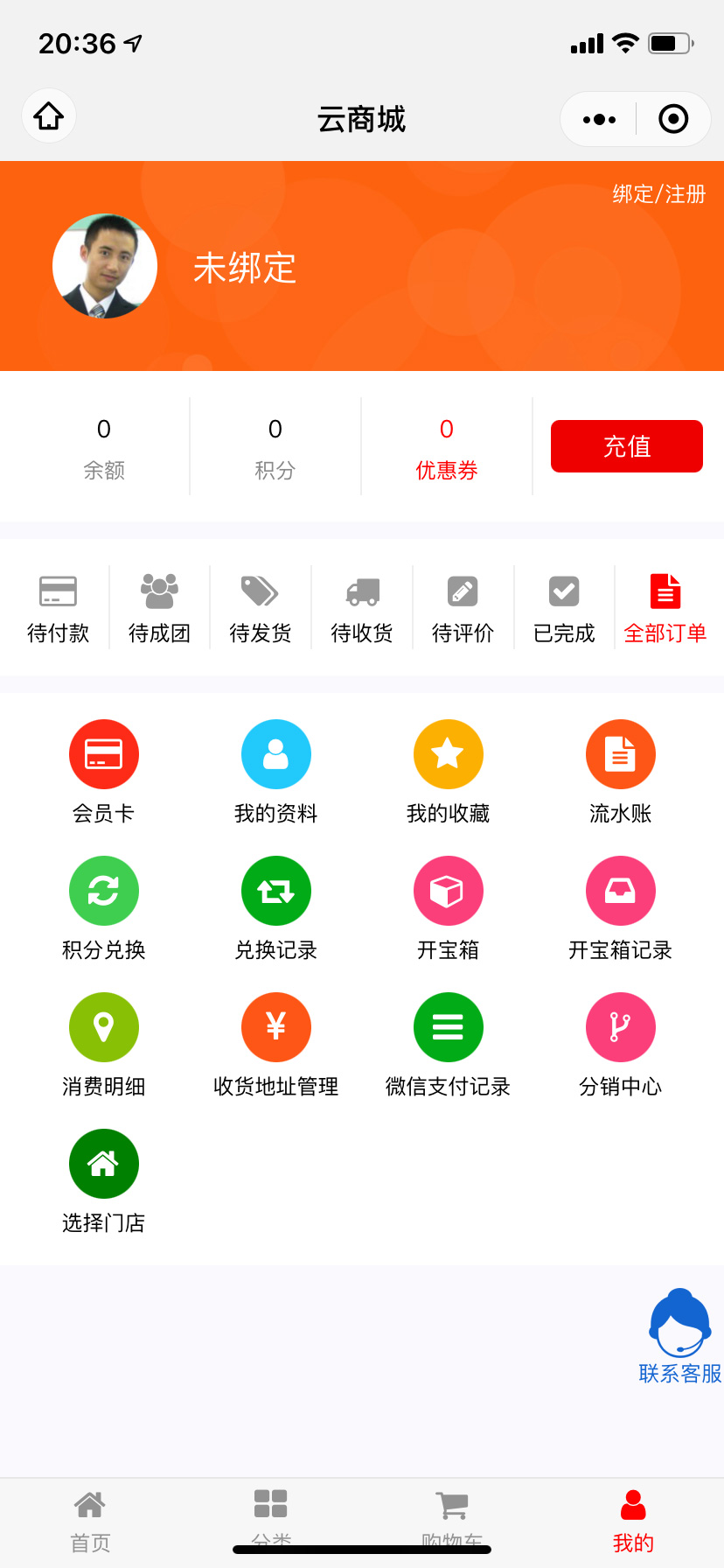Open 开宝箱 treasure box
The image size is (724, 1568).
pyautogui.click(x=448, y=906)
